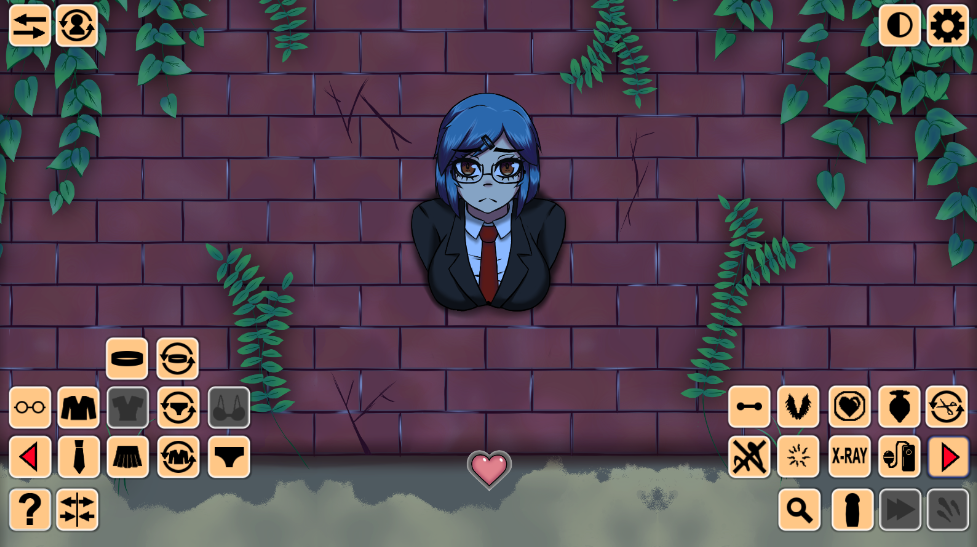This screenshot has width=977, height=547.
Task: Toggle the panties clothing item
Action: coord(229,457)
